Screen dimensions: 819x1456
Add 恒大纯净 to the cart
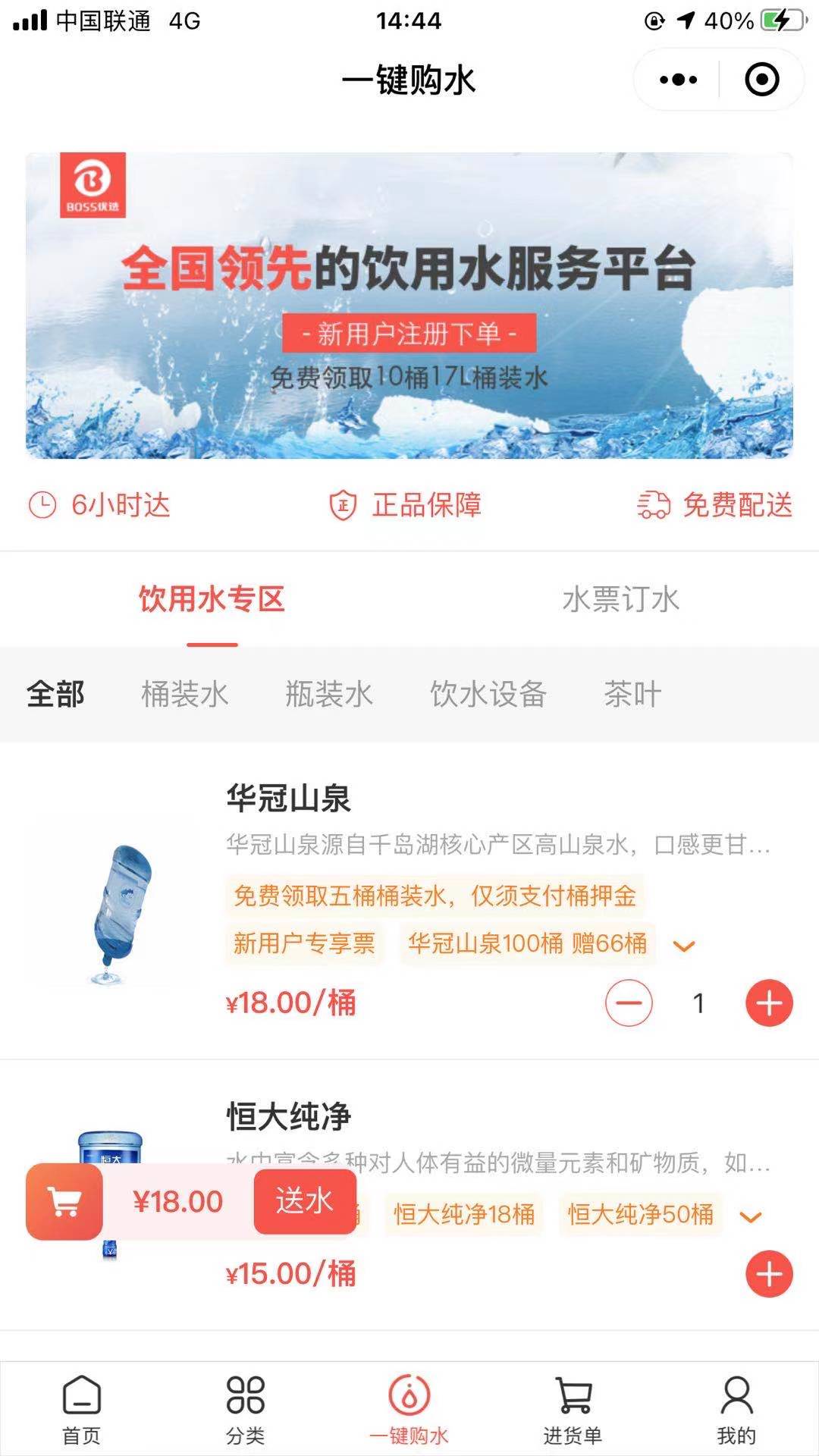pos(769,1274)
